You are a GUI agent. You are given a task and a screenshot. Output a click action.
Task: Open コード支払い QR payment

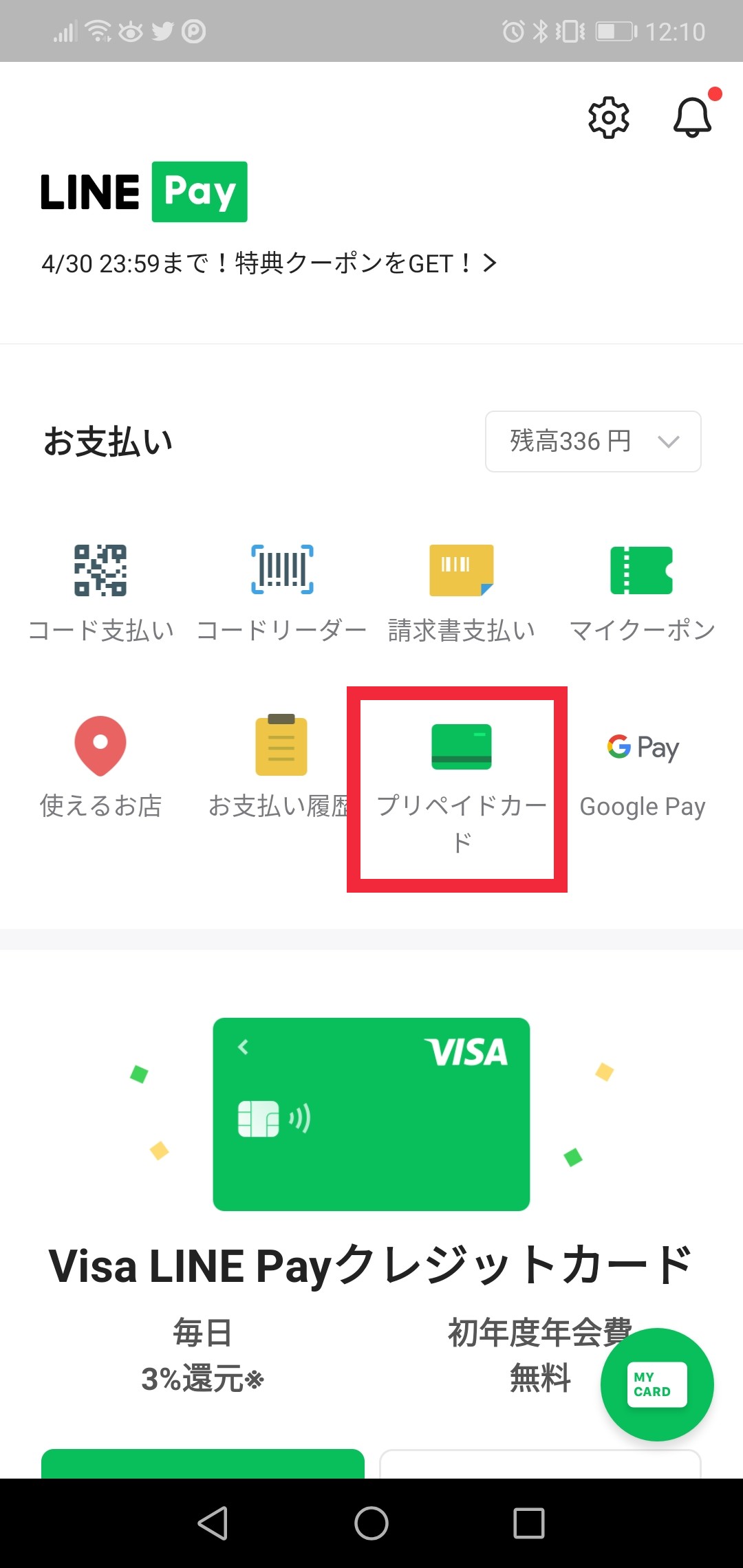pos(100,592)
